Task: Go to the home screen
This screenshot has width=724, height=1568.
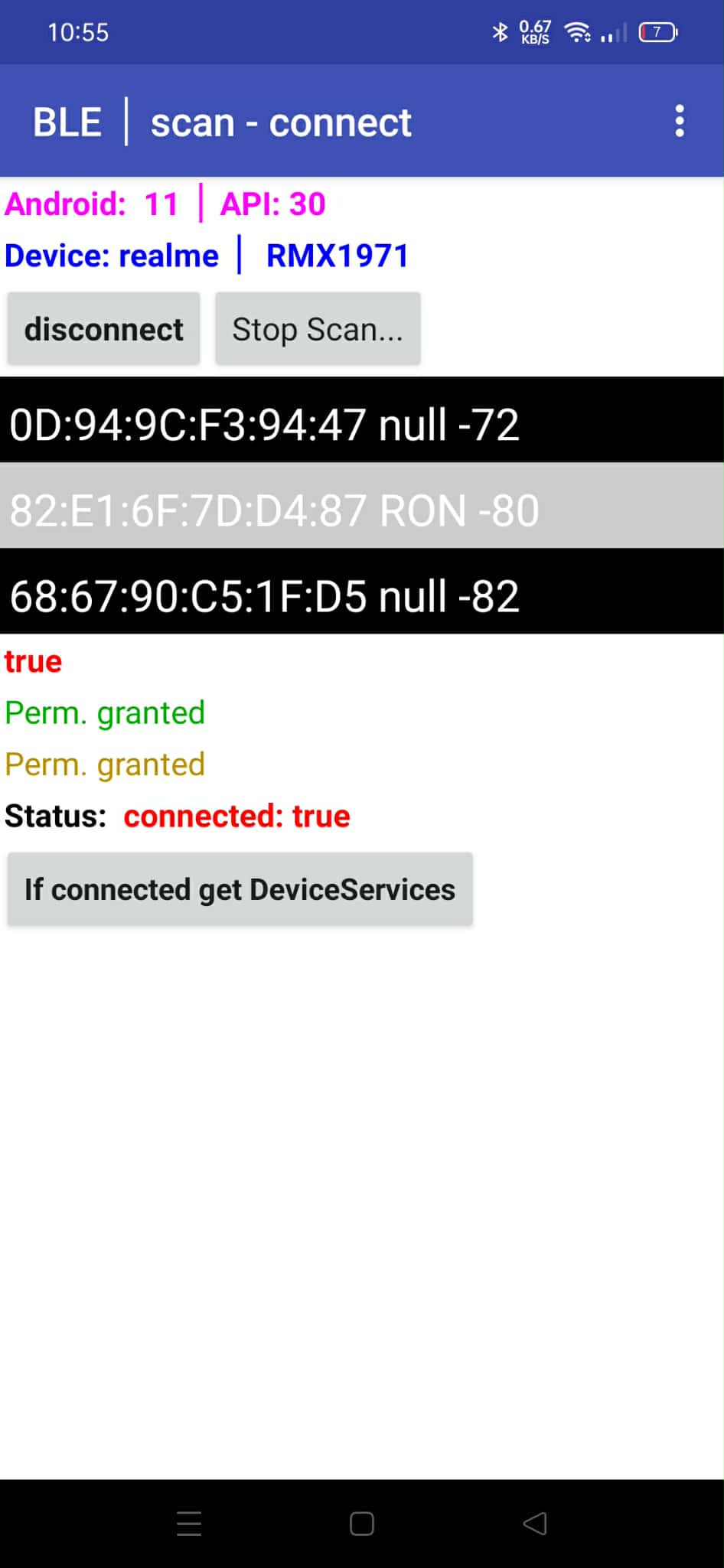Action: click(x=362, y=1524)
